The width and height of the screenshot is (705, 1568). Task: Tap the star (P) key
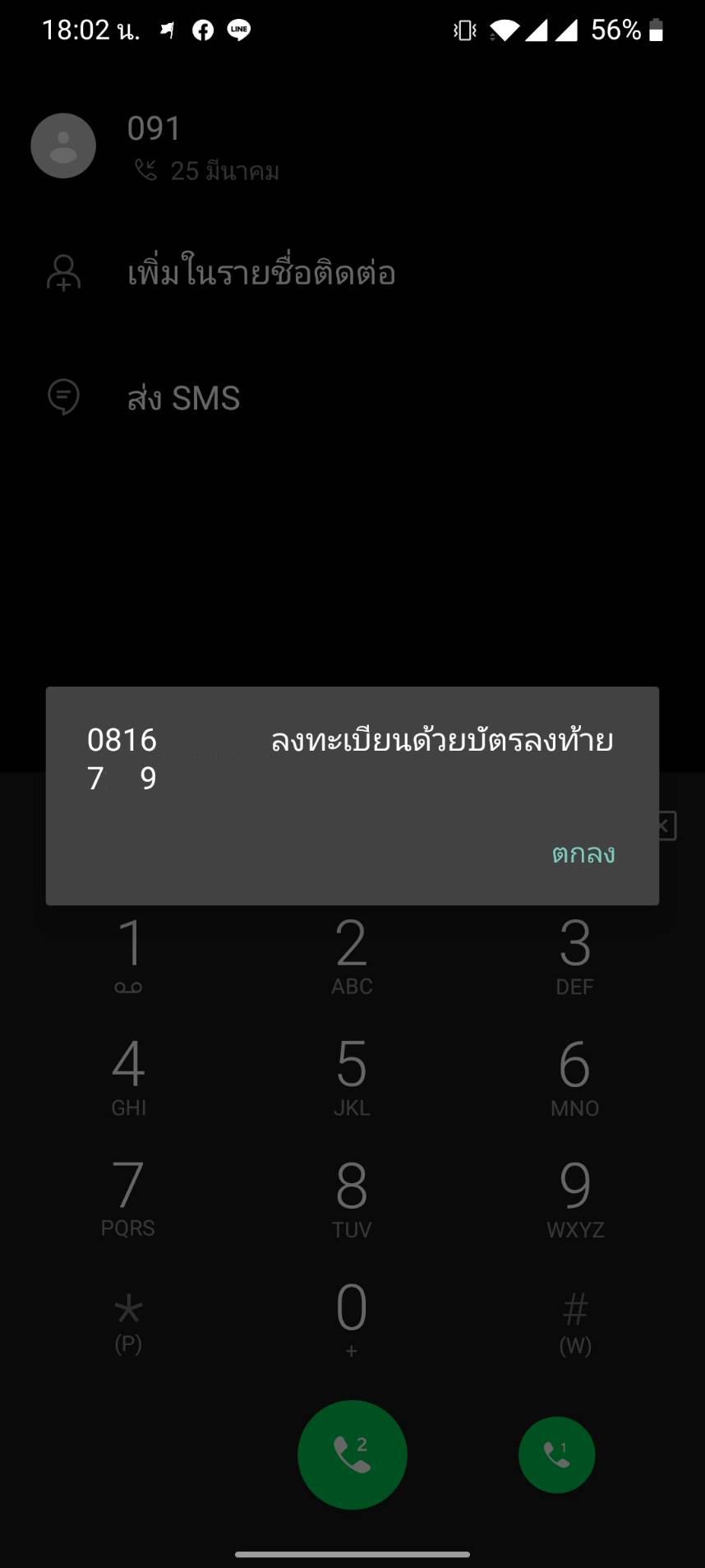pos(129,1321)
